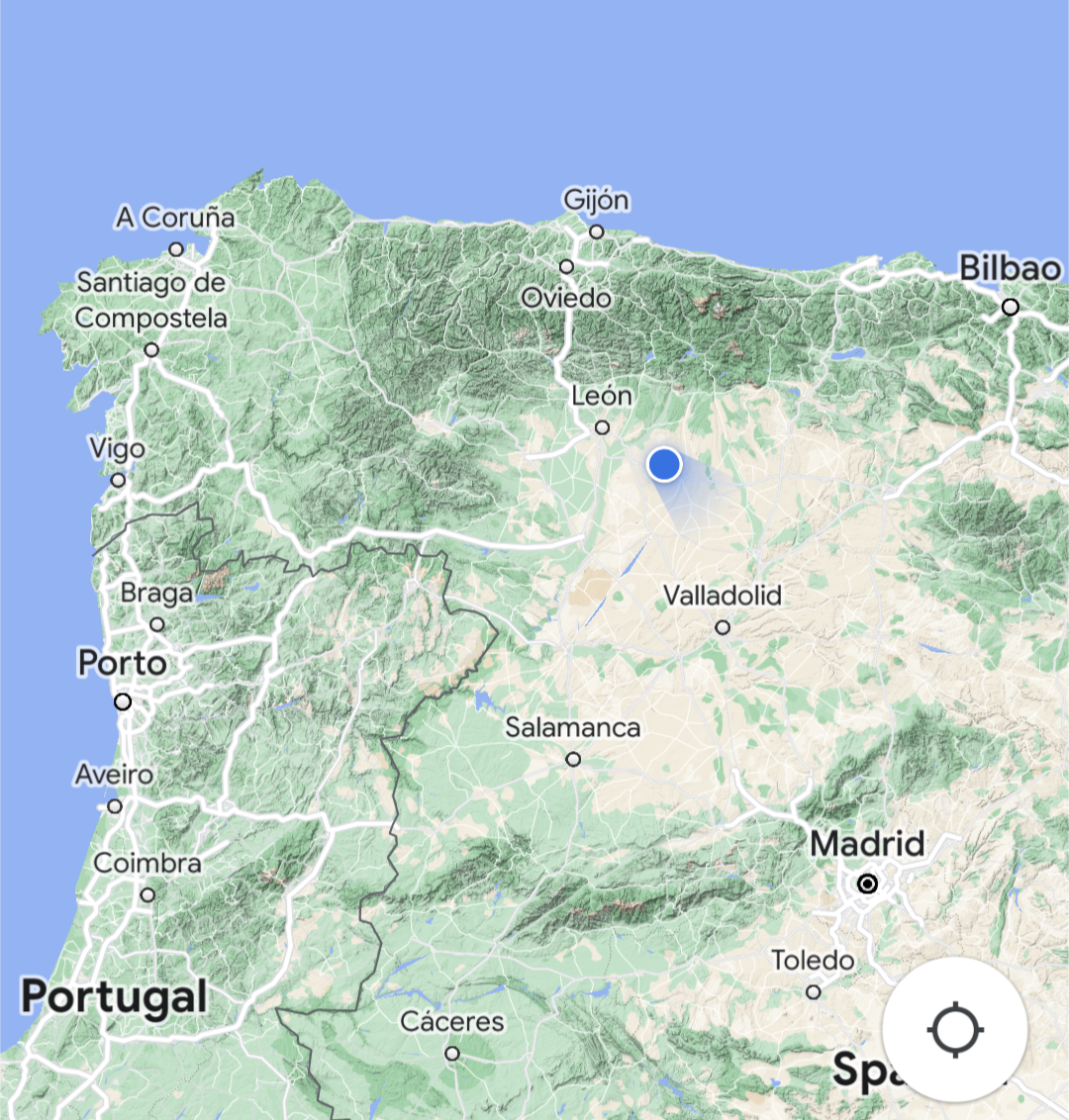This screenshot has height=1120, width=1069.
Task: Center the map on my location
Action: (x=954, y=1030)
